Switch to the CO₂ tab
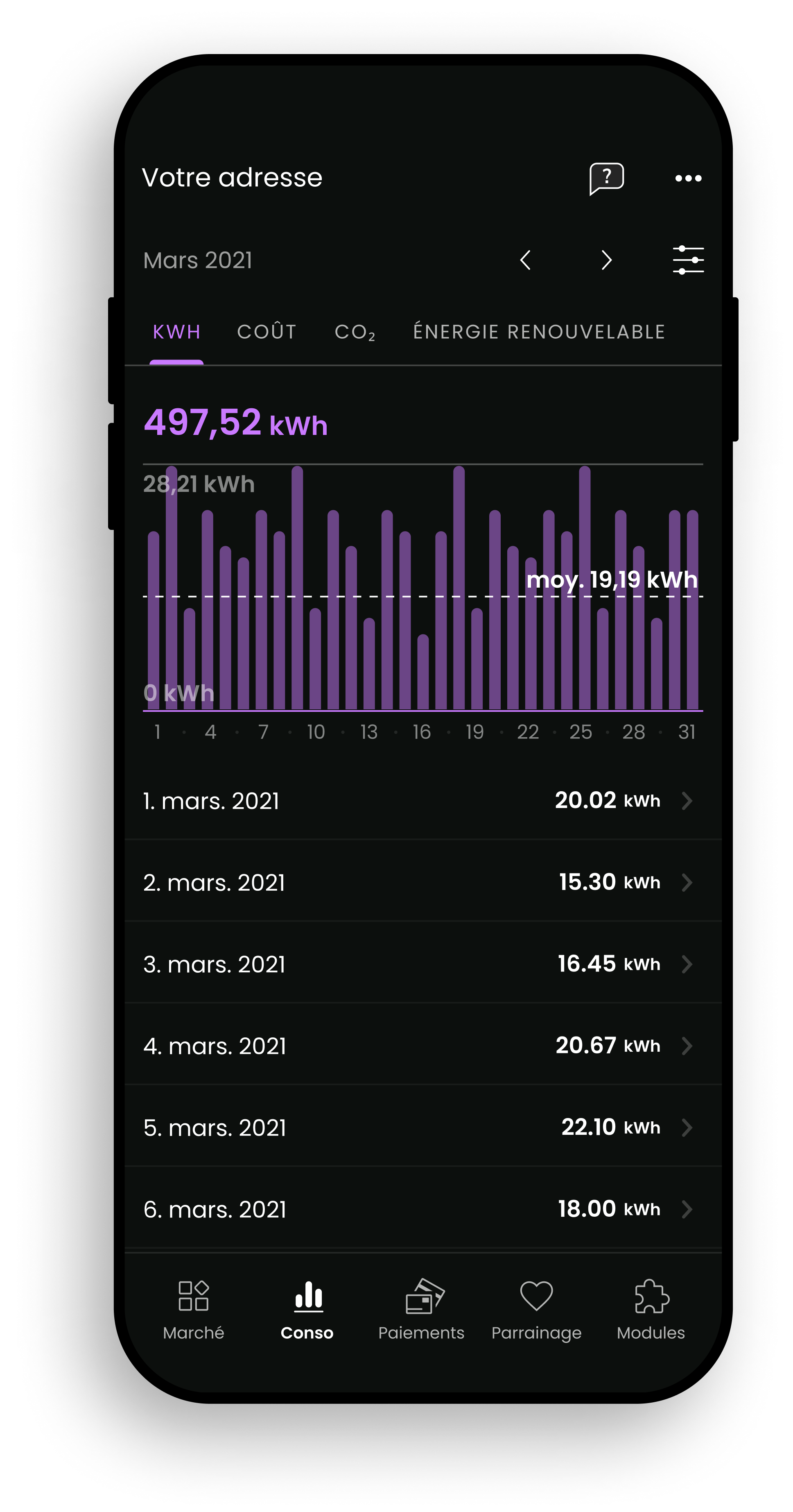Image resolution: width=793 pixels, height=1512 pixels. tap(355, 332)
